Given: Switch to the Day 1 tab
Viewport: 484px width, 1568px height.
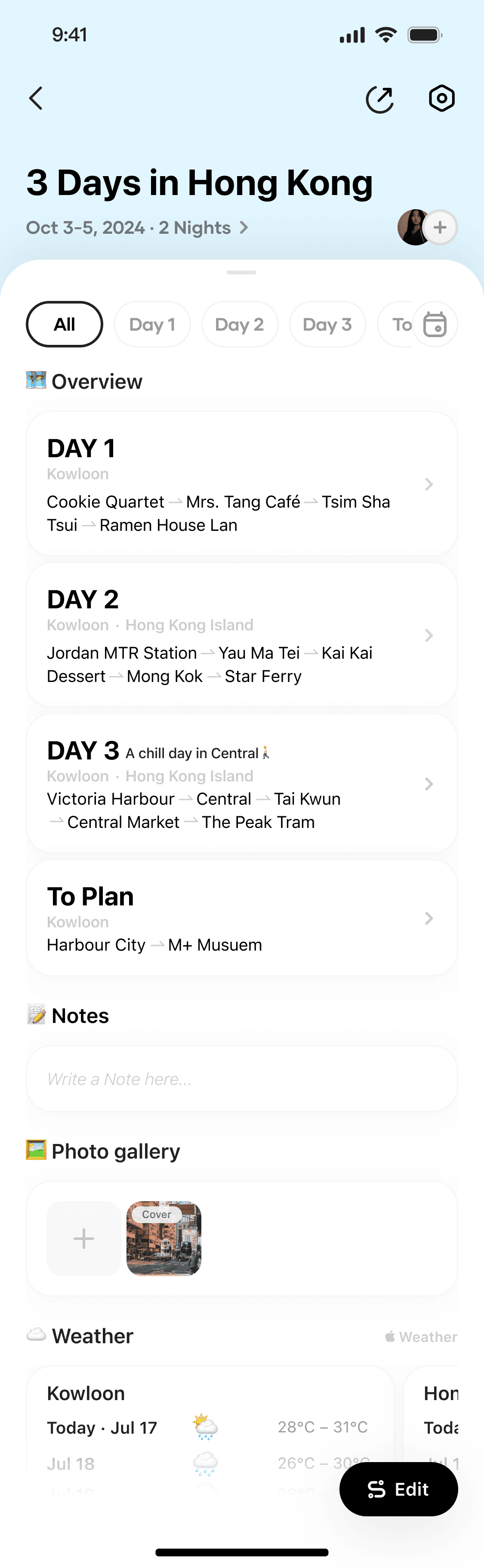Looking at the screenshot, I should 152,325.
